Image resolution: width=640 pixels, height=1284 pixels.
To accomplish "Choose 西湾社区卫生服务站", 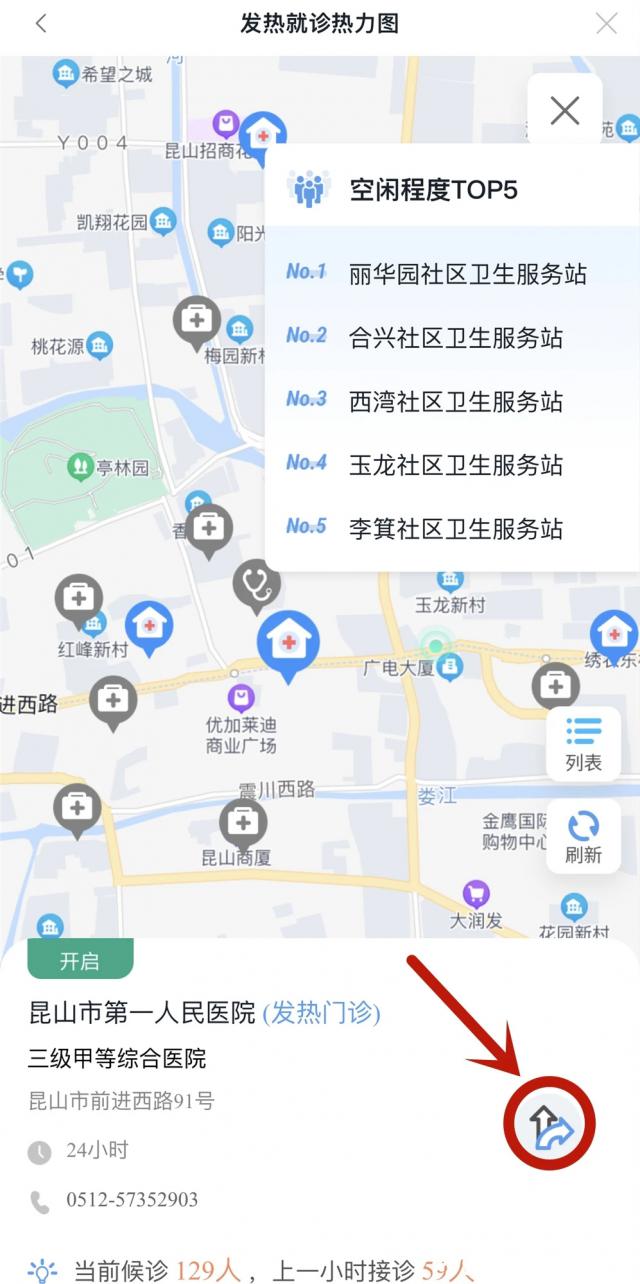I will (x=455, y=402).
